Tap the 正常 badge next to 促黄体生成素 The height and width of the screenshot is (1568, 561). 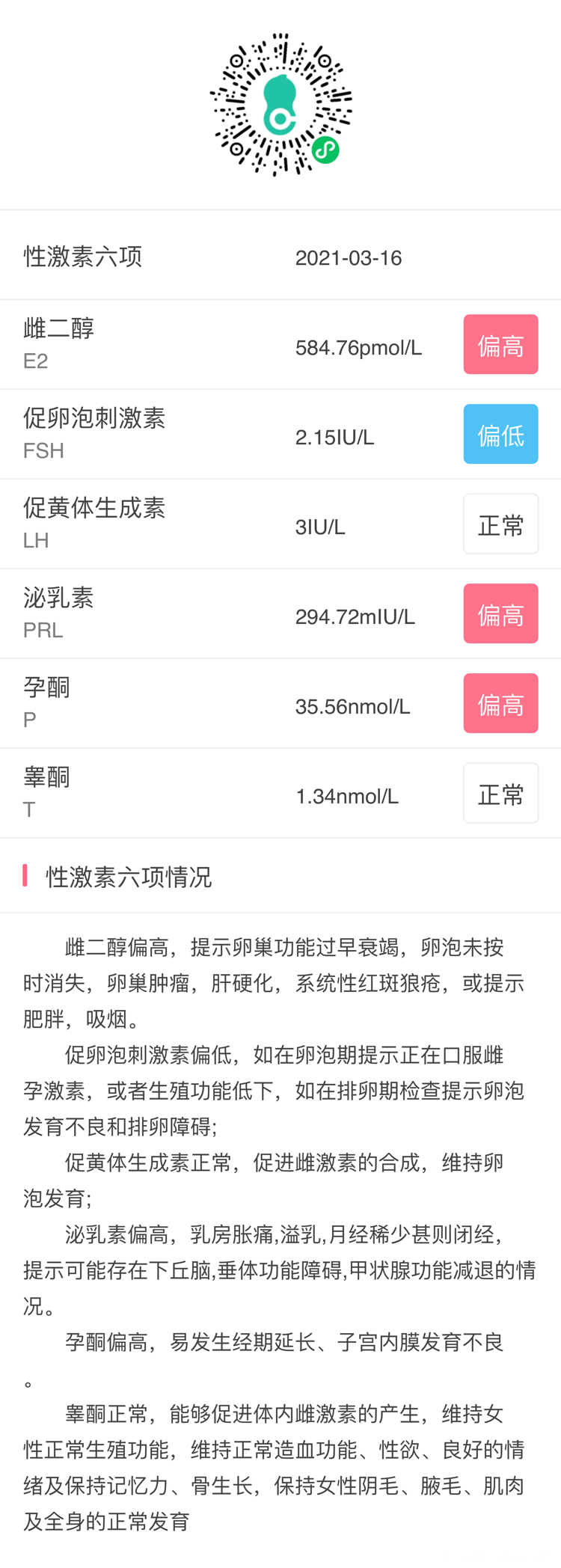coord(500,524)
